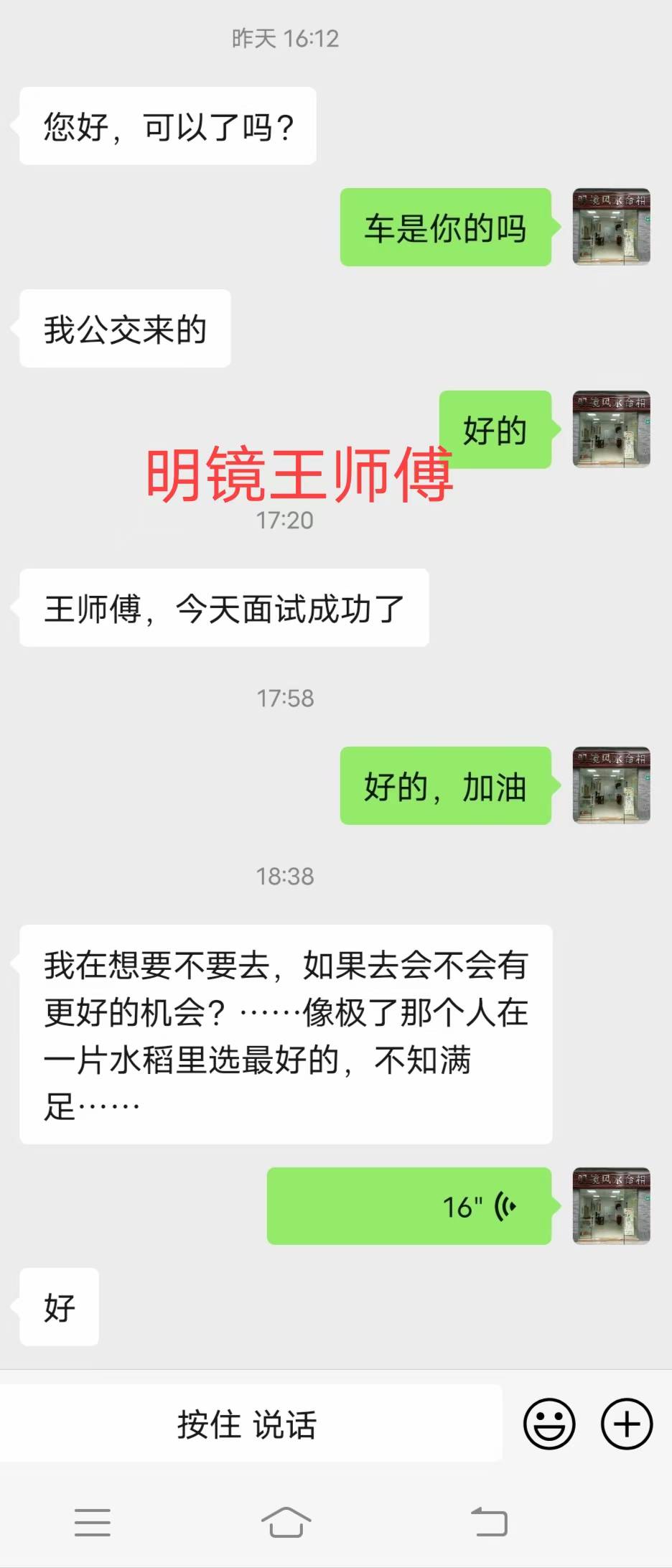672x1568 pixels.
Task: Open the plus attachment menu
Action: pos(626,1424)
